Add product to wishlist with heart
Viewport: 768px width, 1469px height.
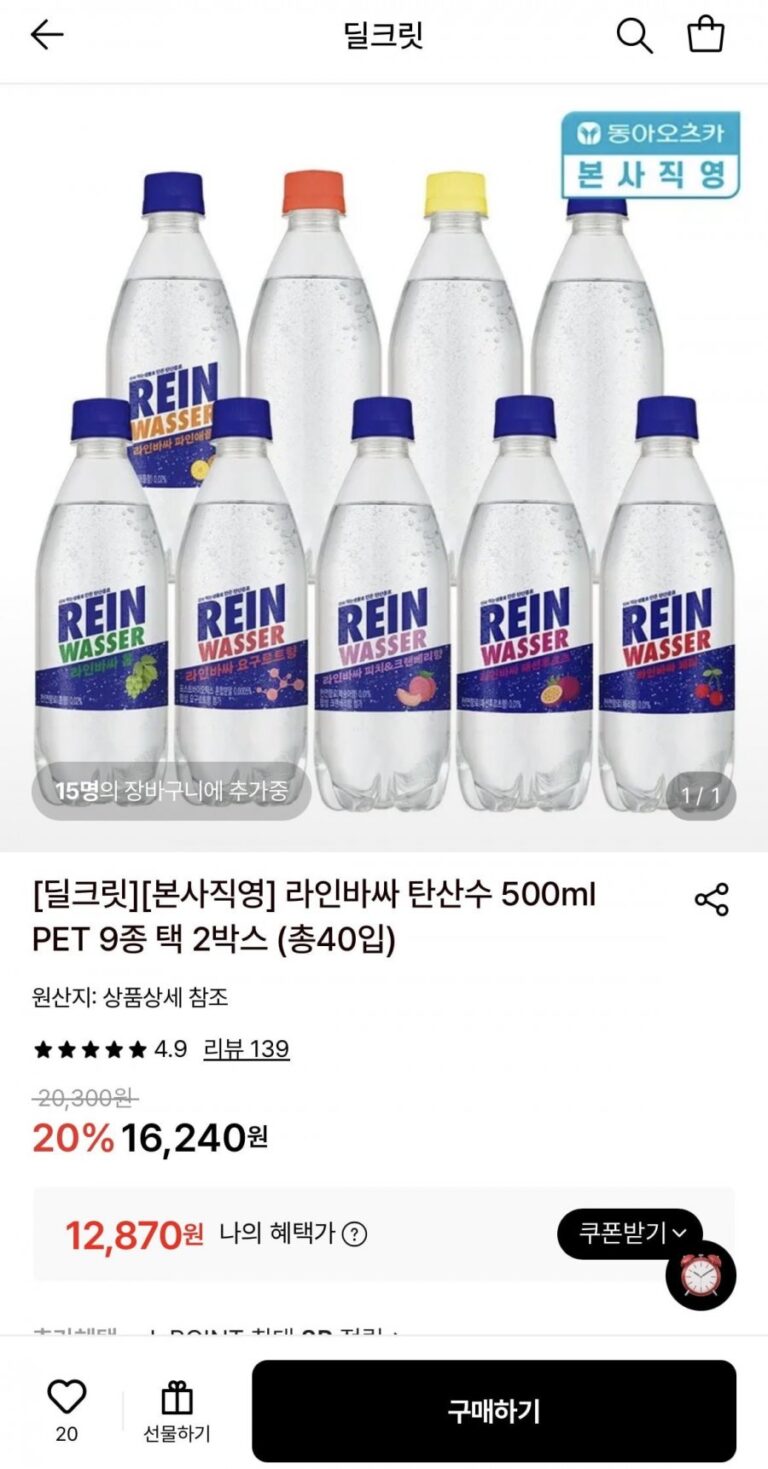click(x=67, y=1396)
